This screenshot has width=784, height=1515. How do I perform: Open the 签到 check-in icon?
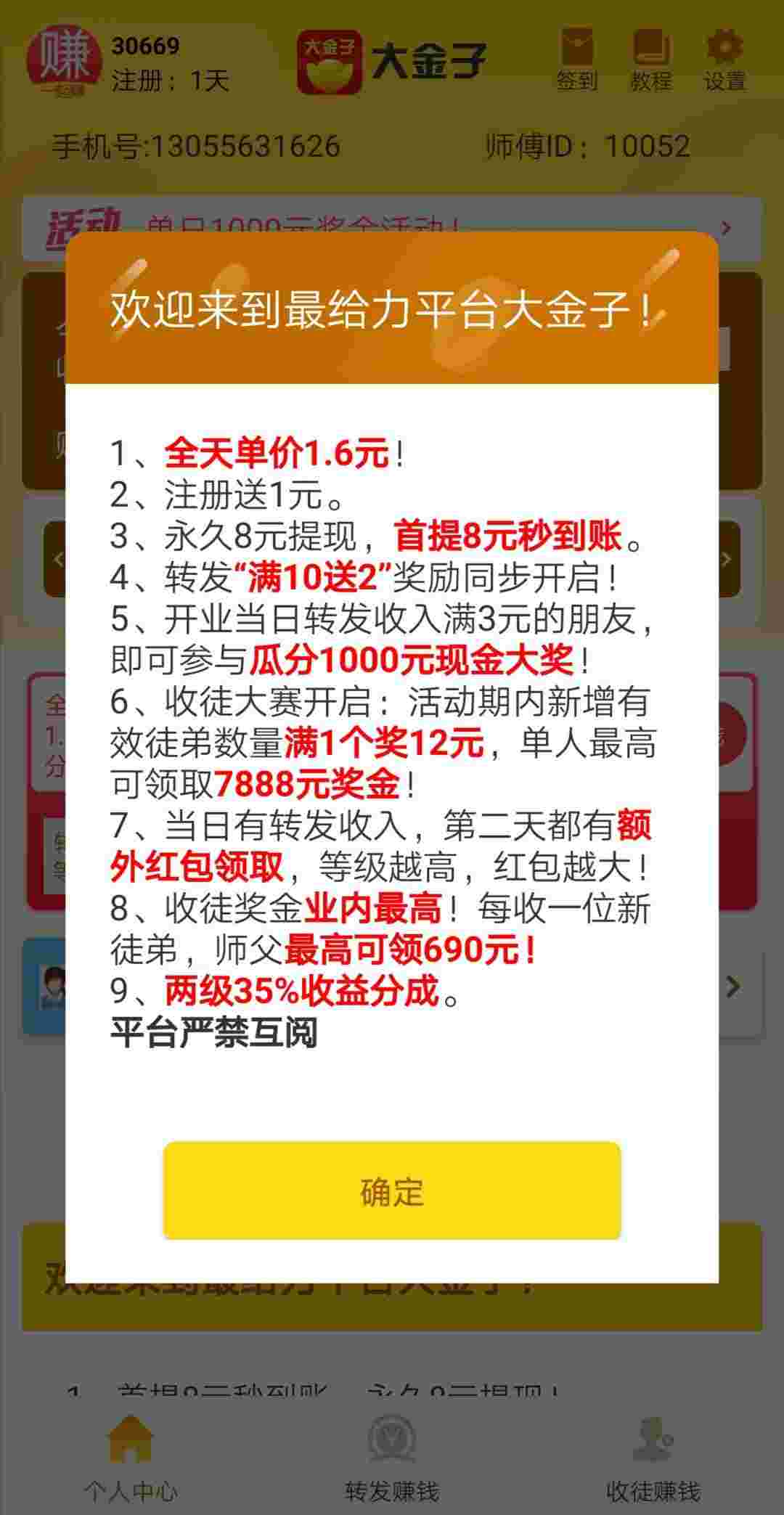click(576, 60)
